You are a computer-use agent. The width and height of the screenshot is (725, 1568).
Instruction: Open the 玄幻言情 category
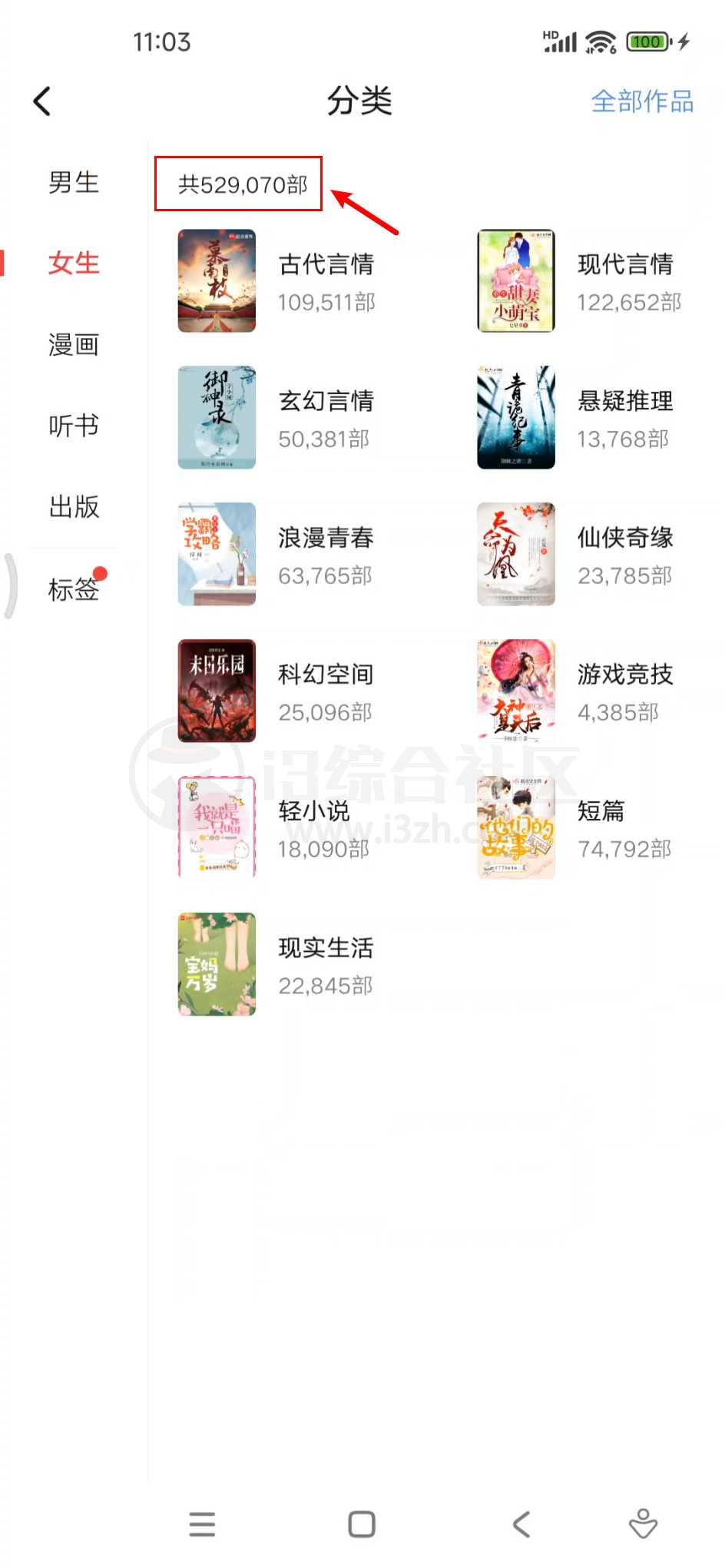click(x=326, y=401)
